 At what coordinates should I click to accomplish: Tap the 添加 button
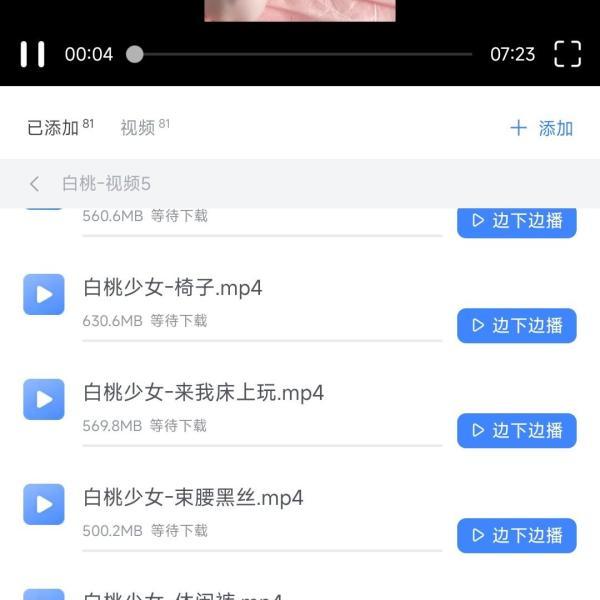pyautogui.click(x=542, y=128)
